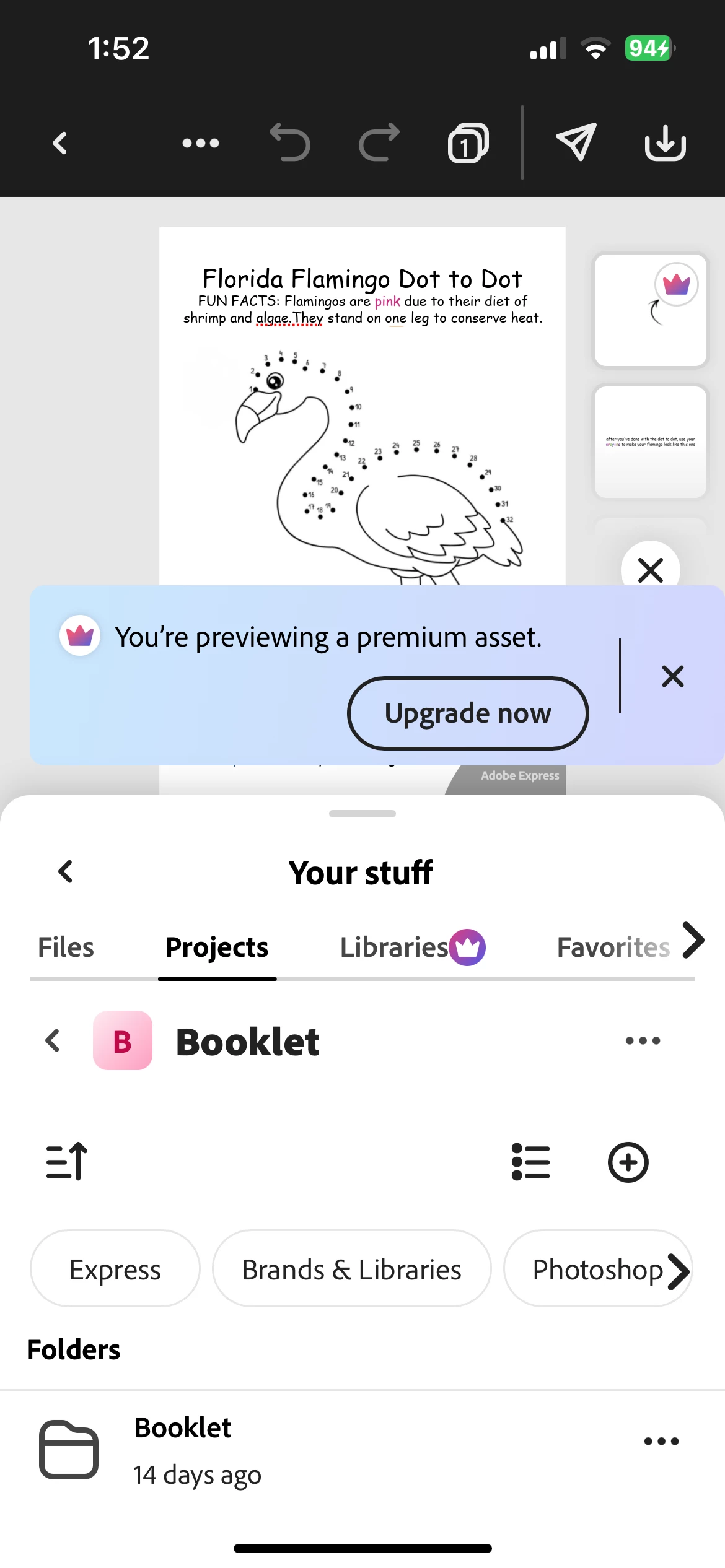Image resolution: width=725 pixels, height=1568 pixels.
Task: Select the Projects tab
Action: [217, 947]
